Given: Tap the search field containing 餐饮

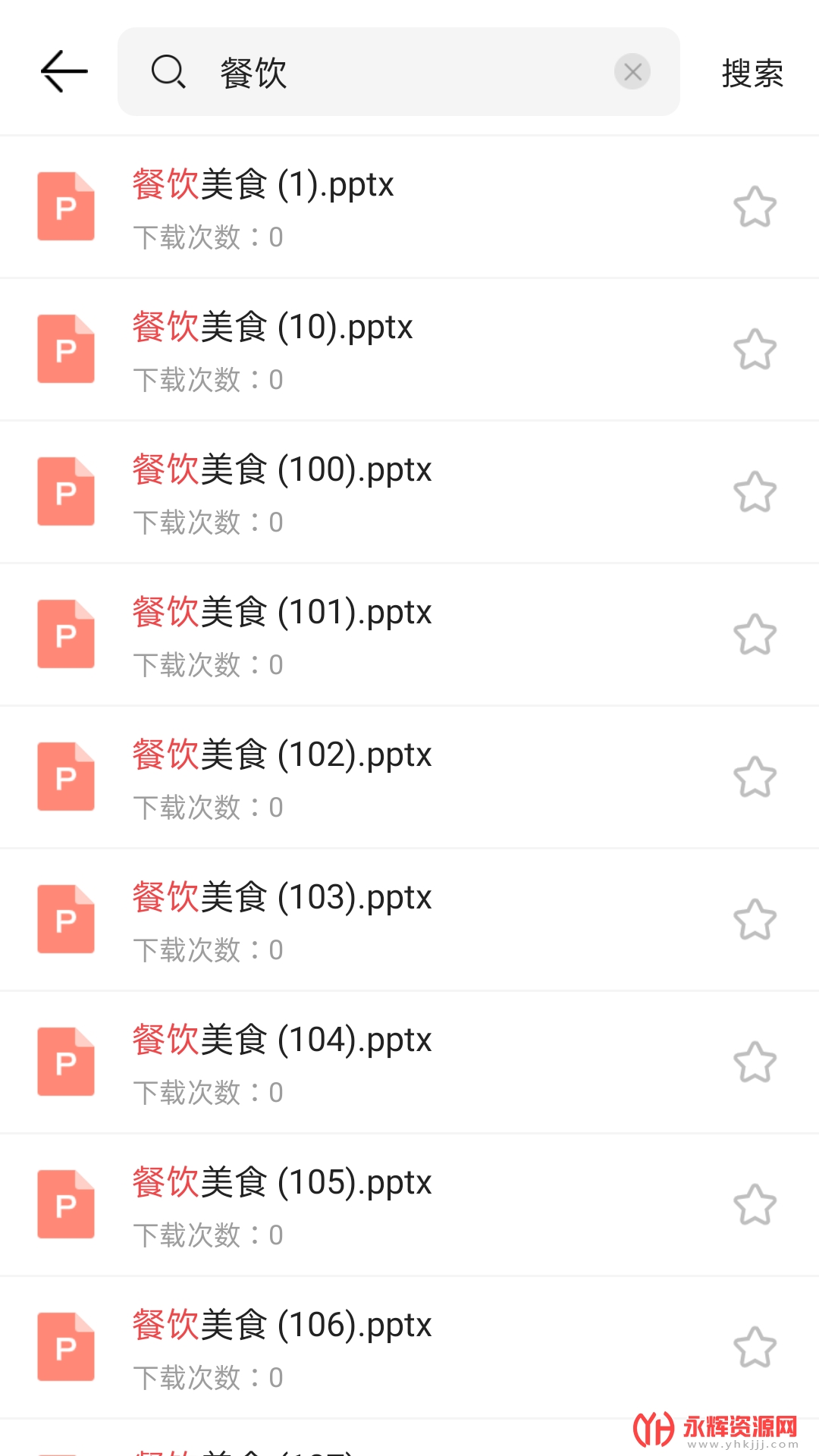Looking at the screenshot, I should [x=394, y=73].
